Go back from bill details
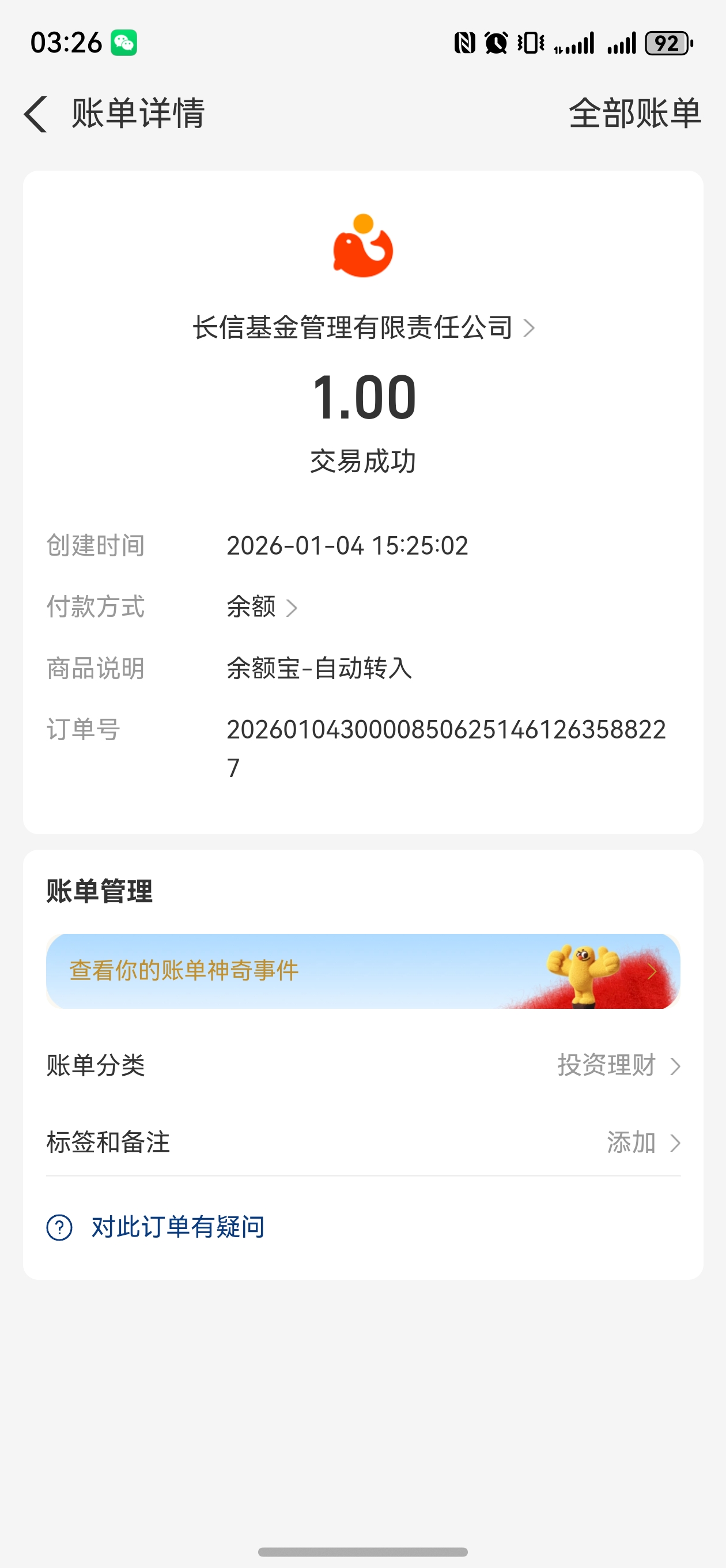 [x=35, y=114]
